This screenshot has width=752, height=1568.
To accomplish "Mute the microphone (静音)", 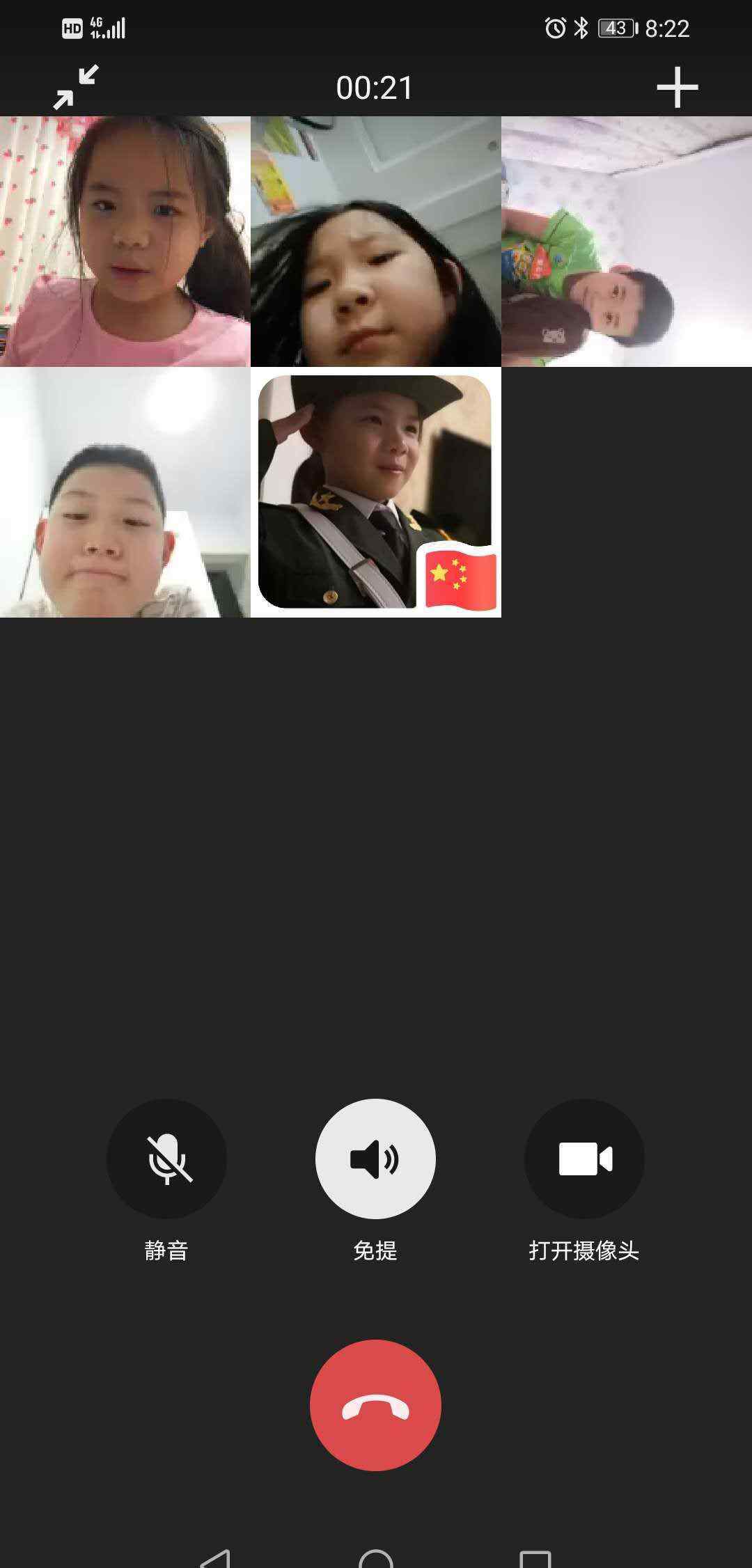I will (x=166, y=1159).
